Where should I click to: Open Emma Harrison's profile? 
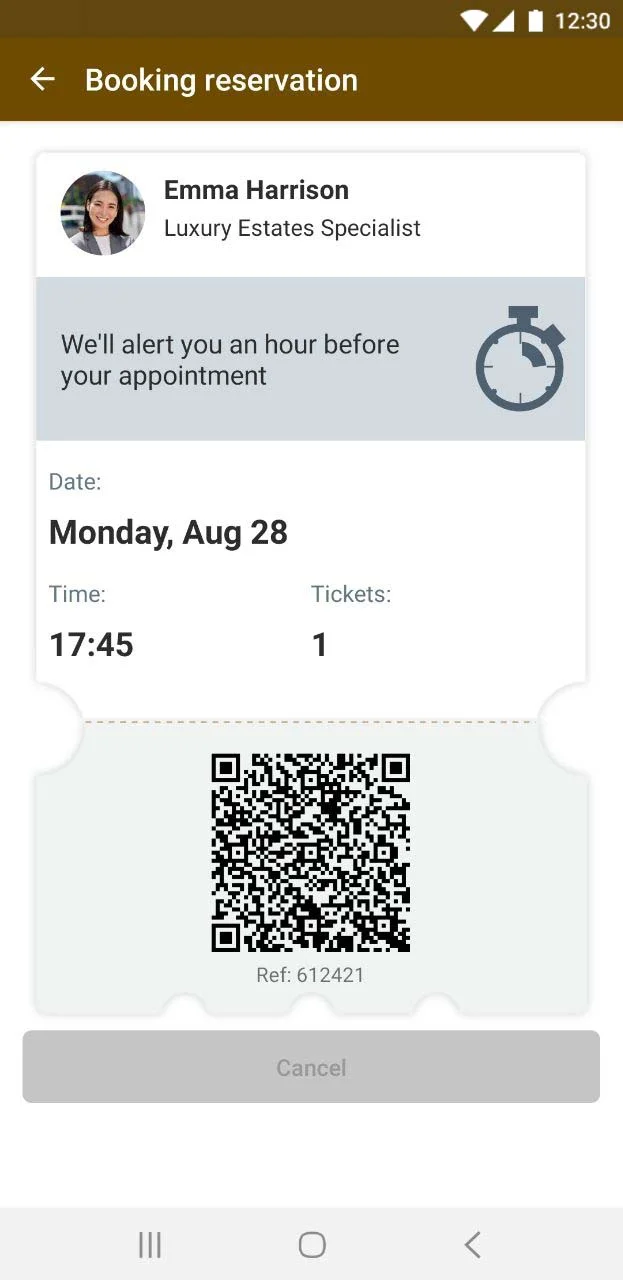click(x=103, y=213)
